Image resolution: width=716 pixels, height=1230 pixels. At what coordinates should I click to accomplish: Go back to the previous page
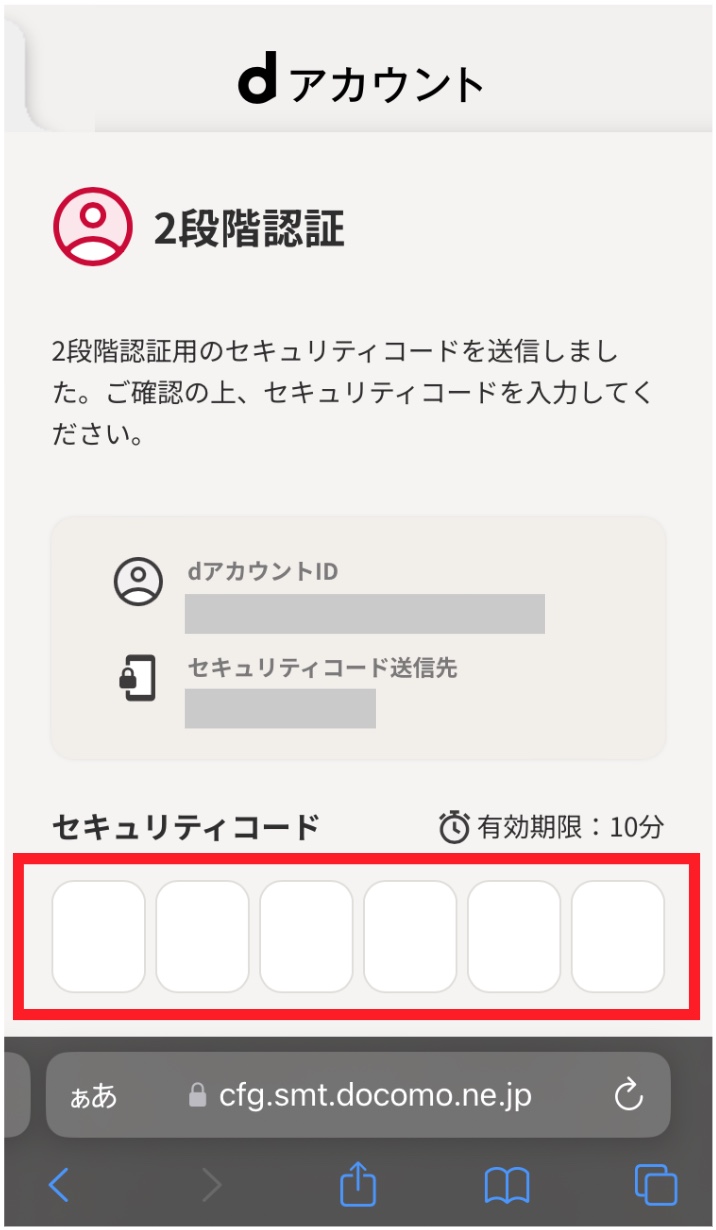point(59,1186)
